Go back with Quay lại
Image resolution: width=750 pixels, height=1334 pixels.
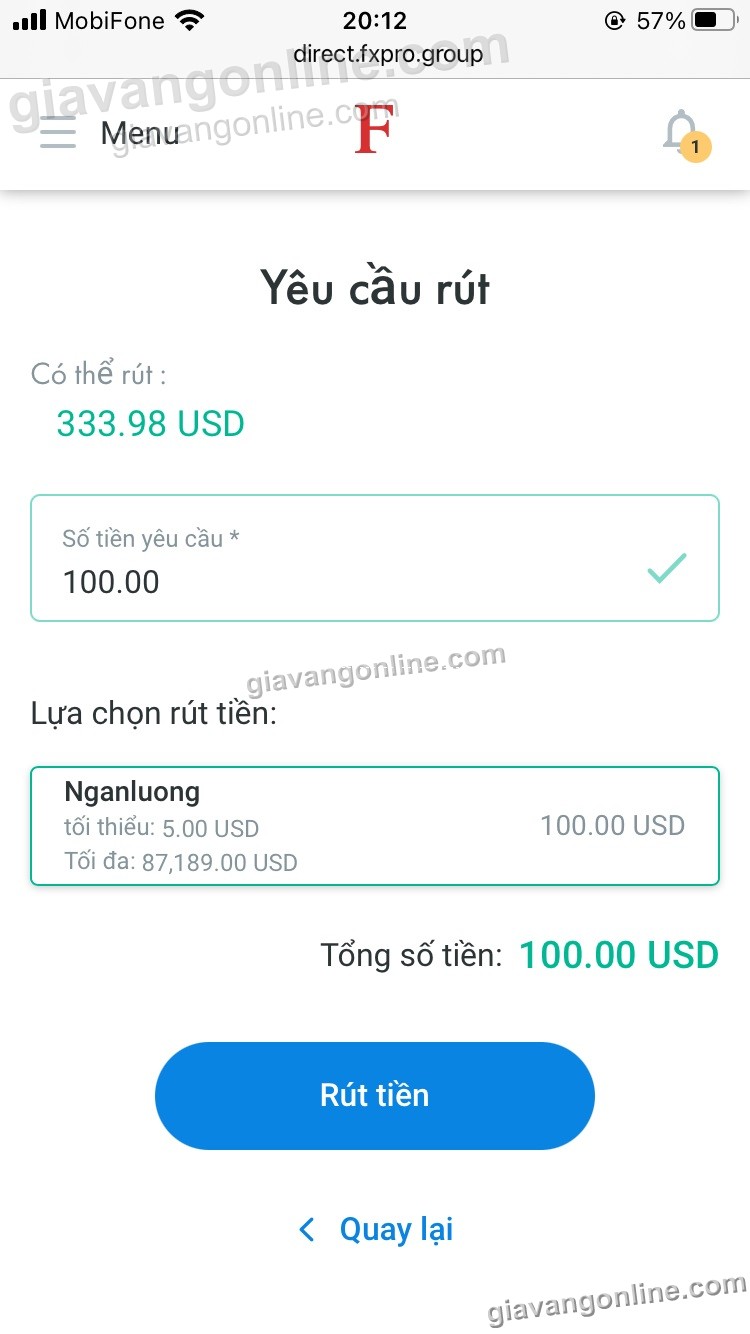point(377,1229)
